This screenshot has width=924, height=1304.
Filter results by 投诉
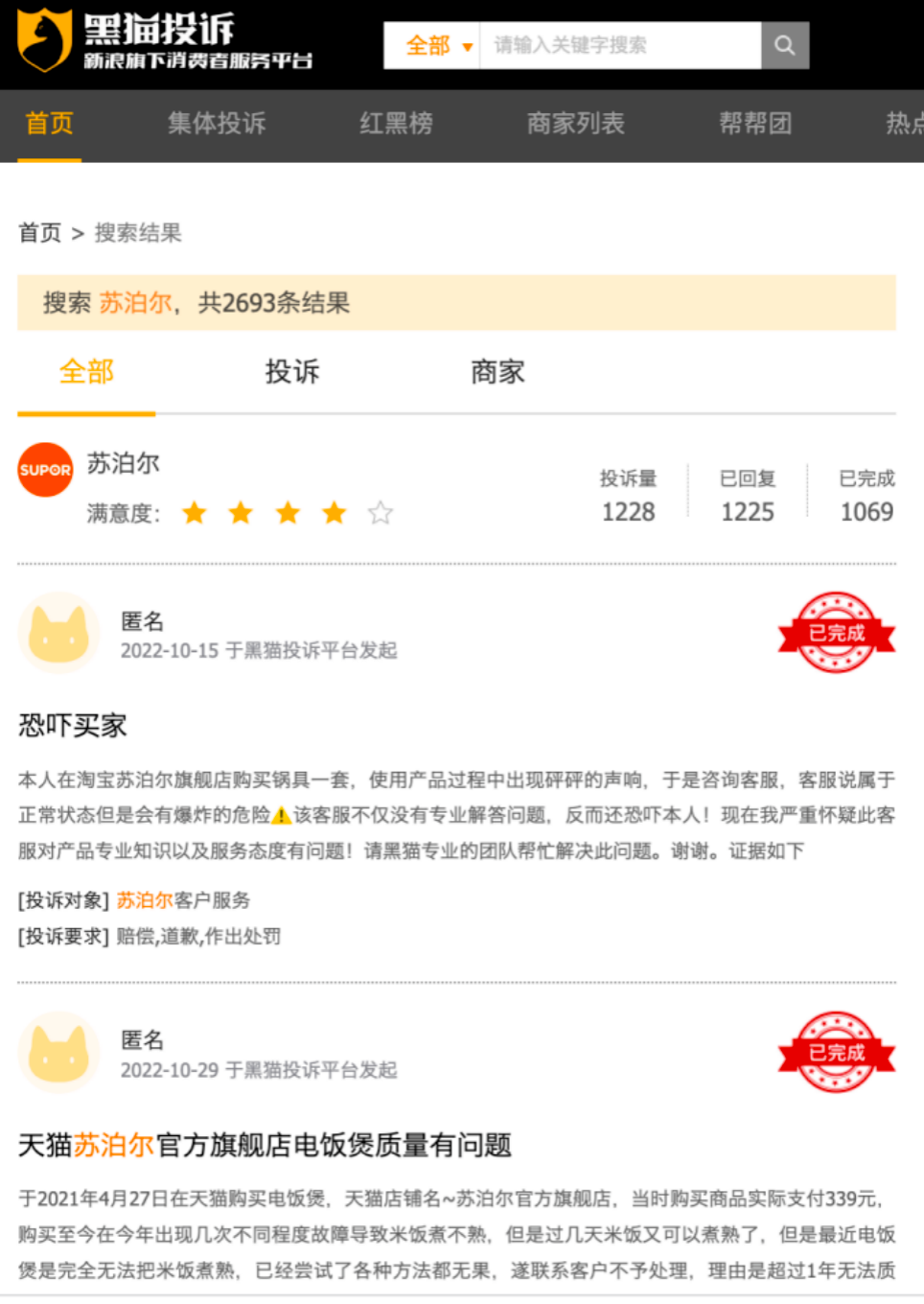[x=291, y=372]
